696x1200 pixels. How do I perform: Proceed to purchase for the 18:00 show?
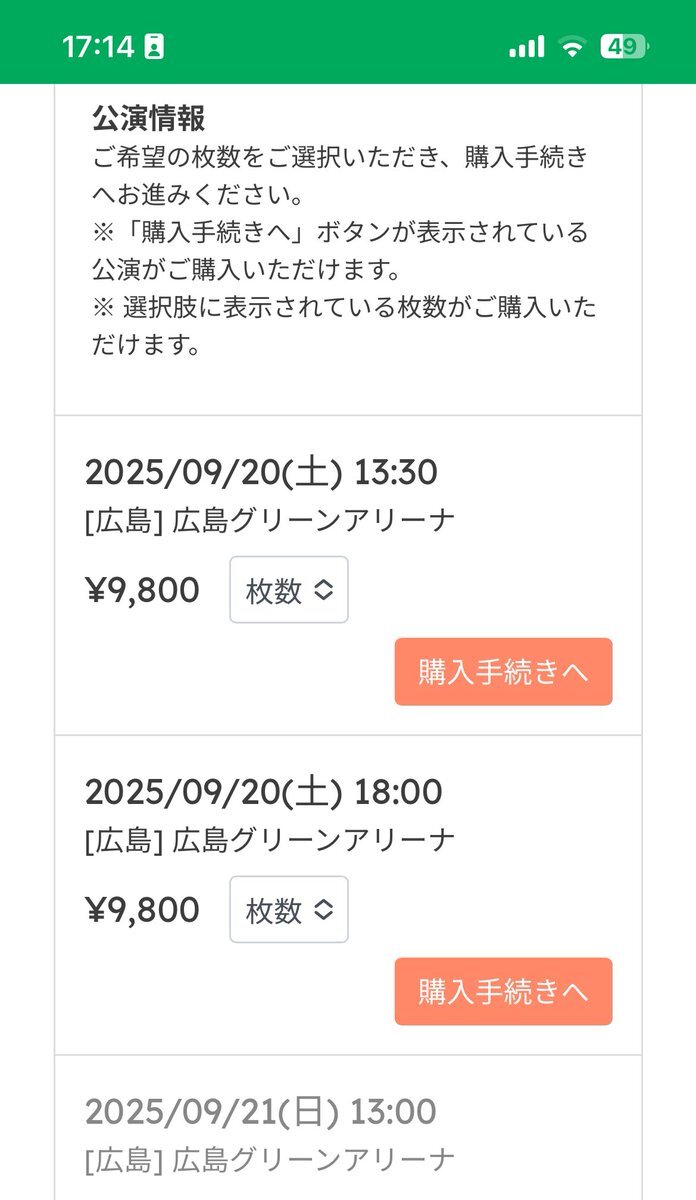tap(503, 992)
